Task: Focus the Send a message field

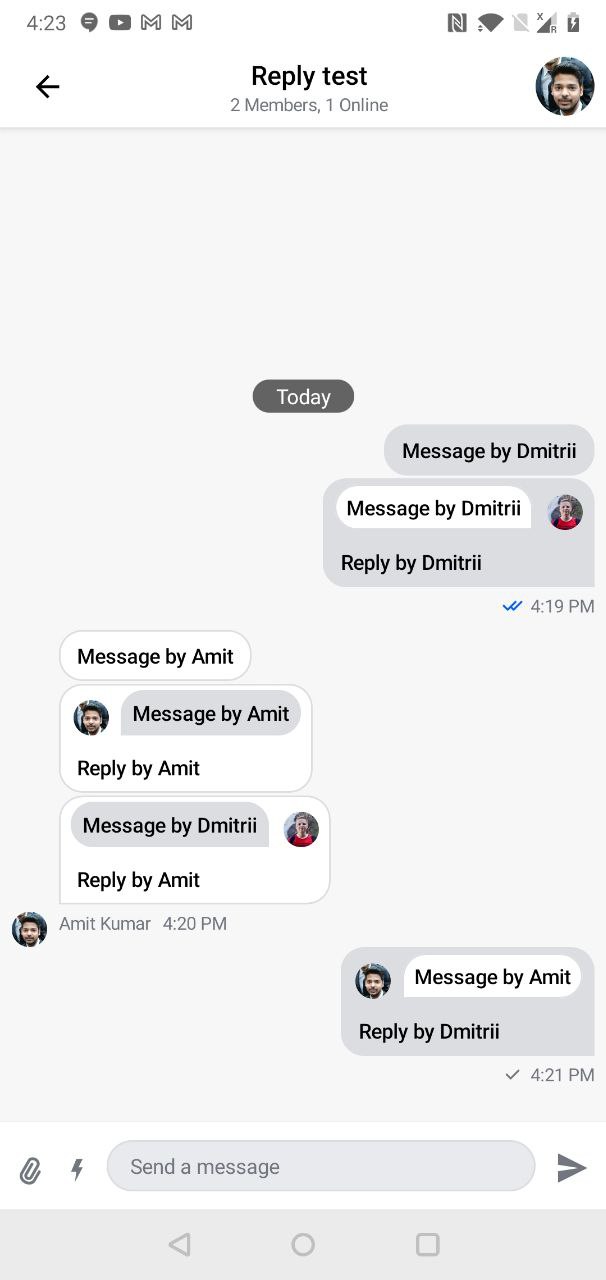Action: [320, 1166]
